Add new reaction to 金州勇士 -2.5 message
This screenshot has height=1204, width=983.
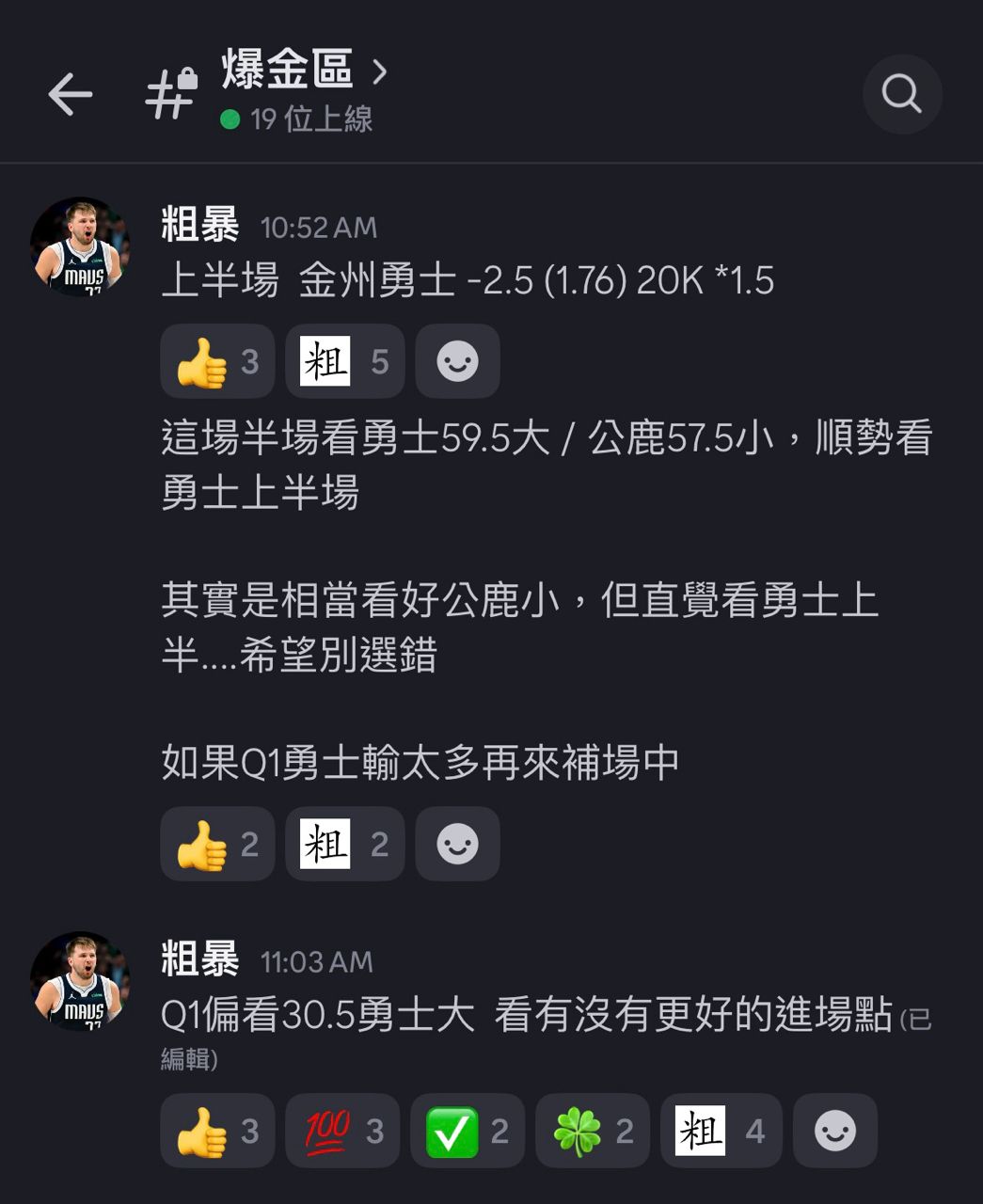tap(457, 361)
